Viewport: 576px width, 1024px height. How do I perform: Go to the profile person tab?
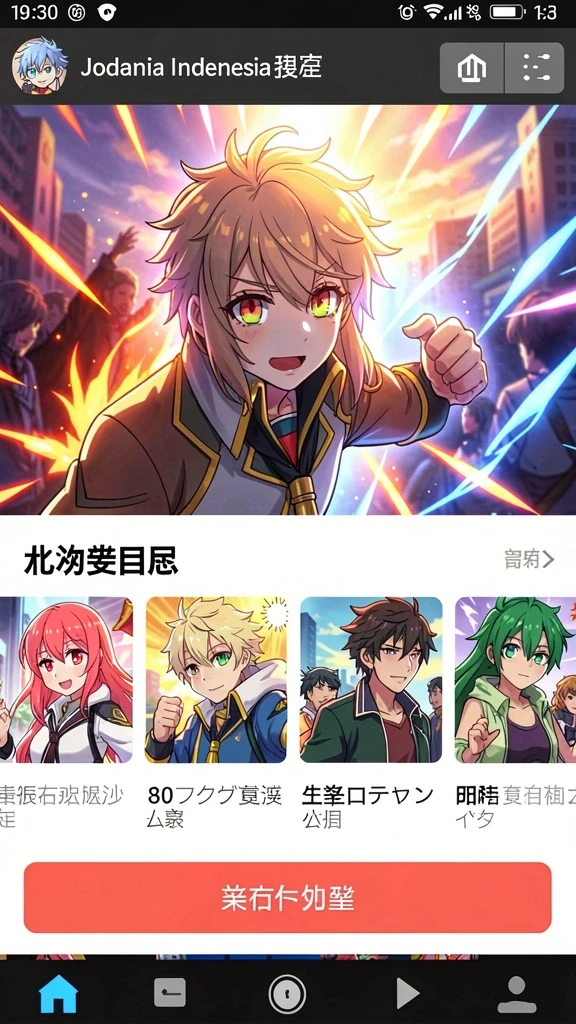[x=517, y=995]
